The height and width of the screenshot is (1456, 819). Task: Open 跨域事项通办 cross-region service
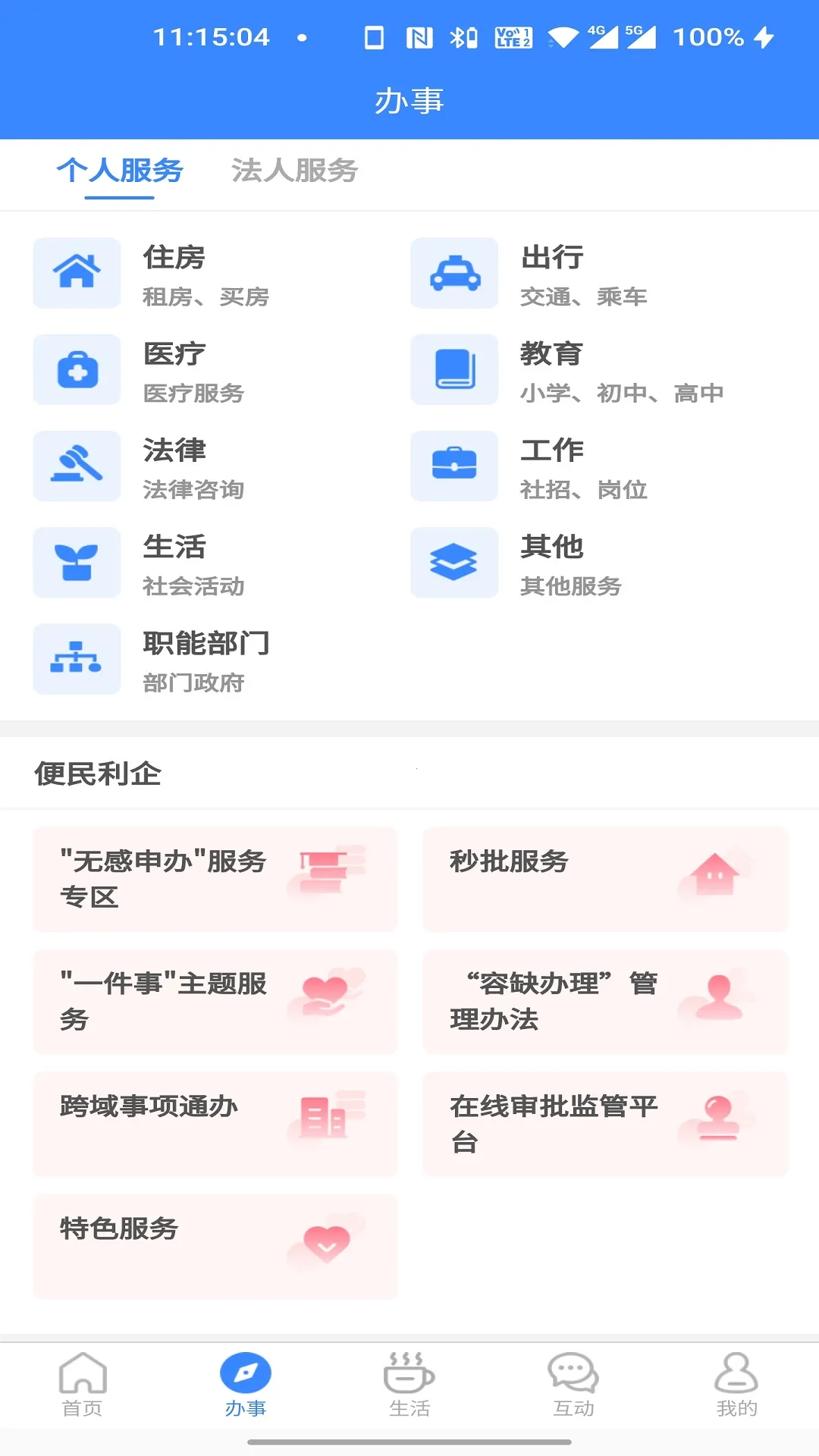tap(215, 1124)
